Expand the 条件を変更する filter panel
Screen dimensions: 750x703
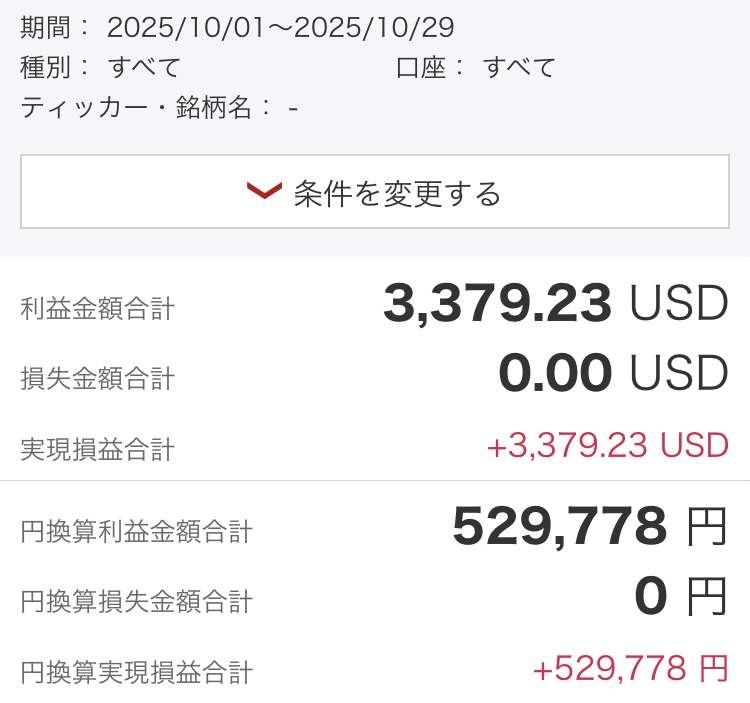(375, 192)
